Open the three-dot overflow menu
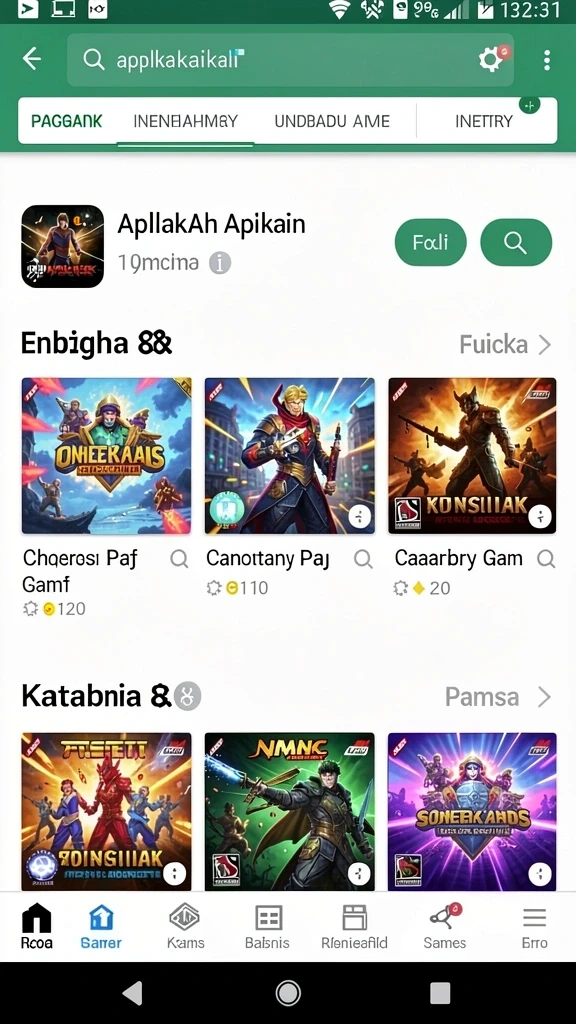 coord(547,59)
